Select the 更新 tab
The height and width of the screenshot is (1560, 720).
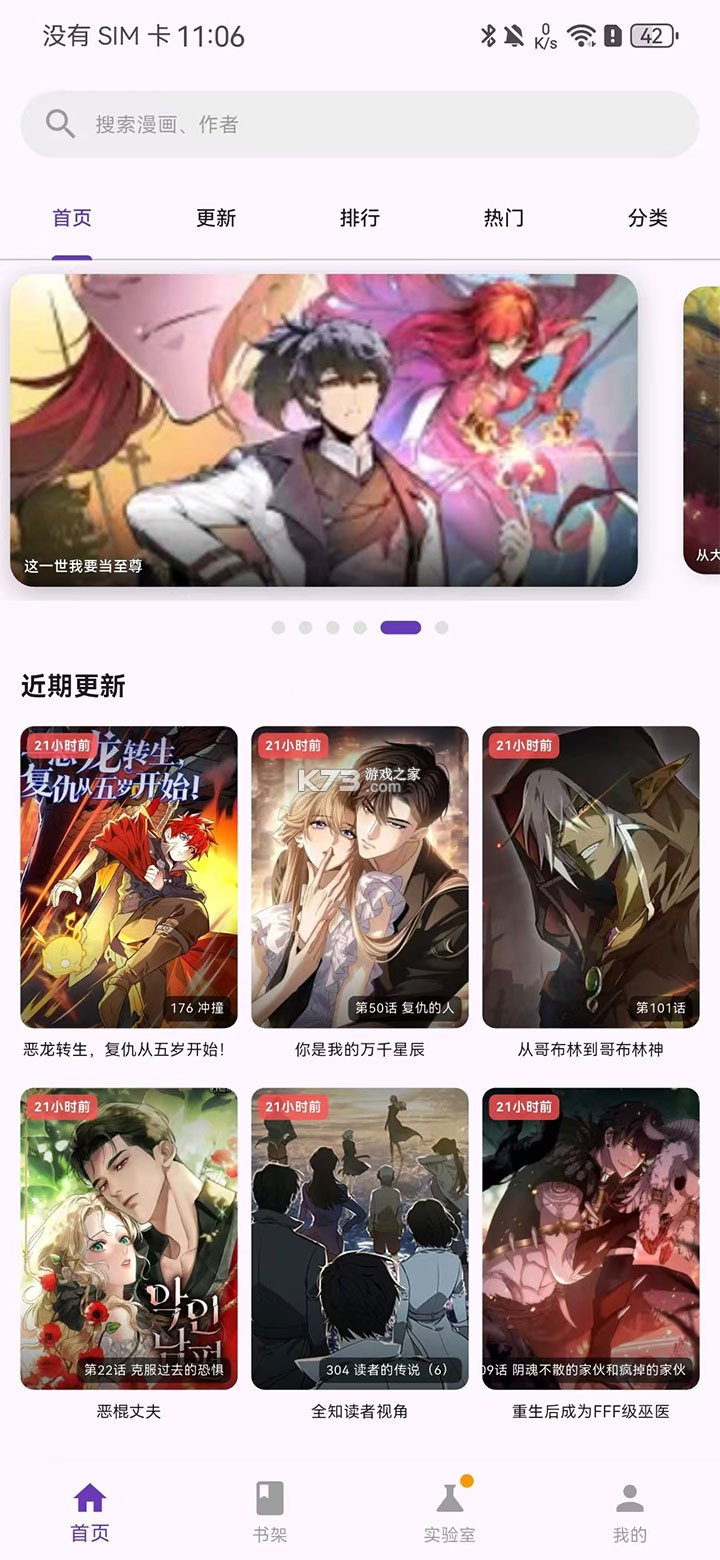217,218
